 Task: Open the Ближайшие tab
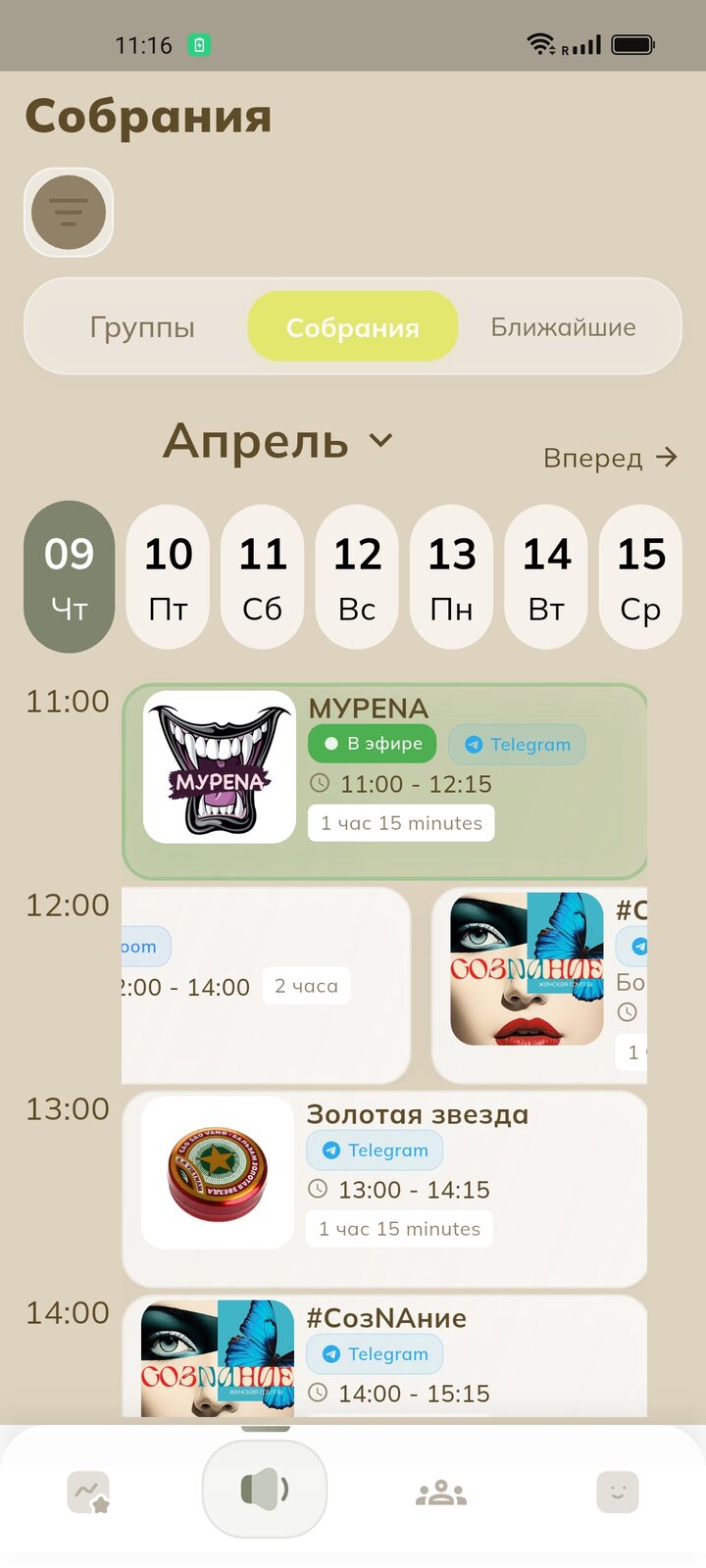563,326
